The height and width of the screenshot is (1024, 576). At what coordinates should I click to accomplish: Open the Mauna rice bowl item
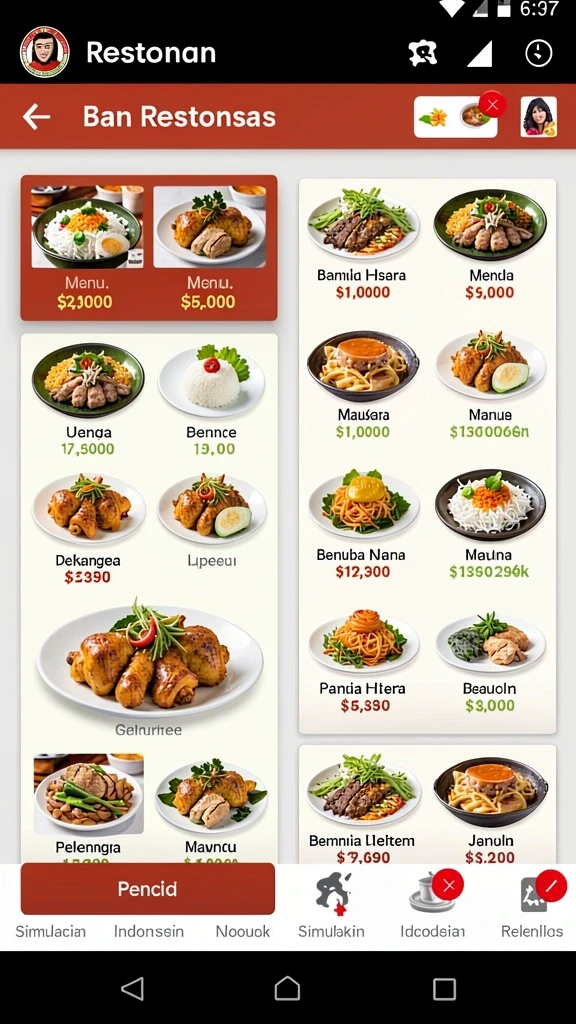[490, 524]
